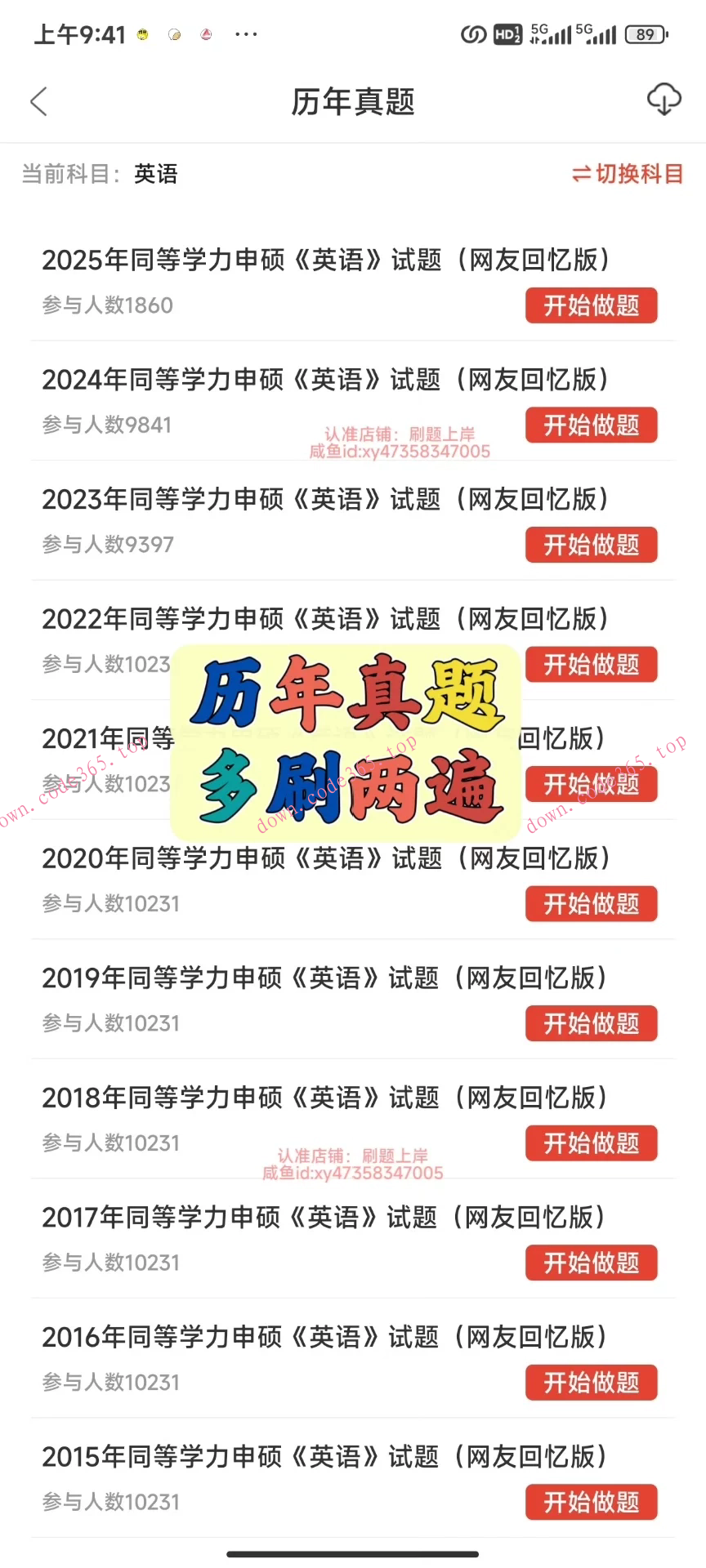Screen dimensions: 706x1568
Task: Tap the red notification dot icon near clock
Action: (205, 34)
